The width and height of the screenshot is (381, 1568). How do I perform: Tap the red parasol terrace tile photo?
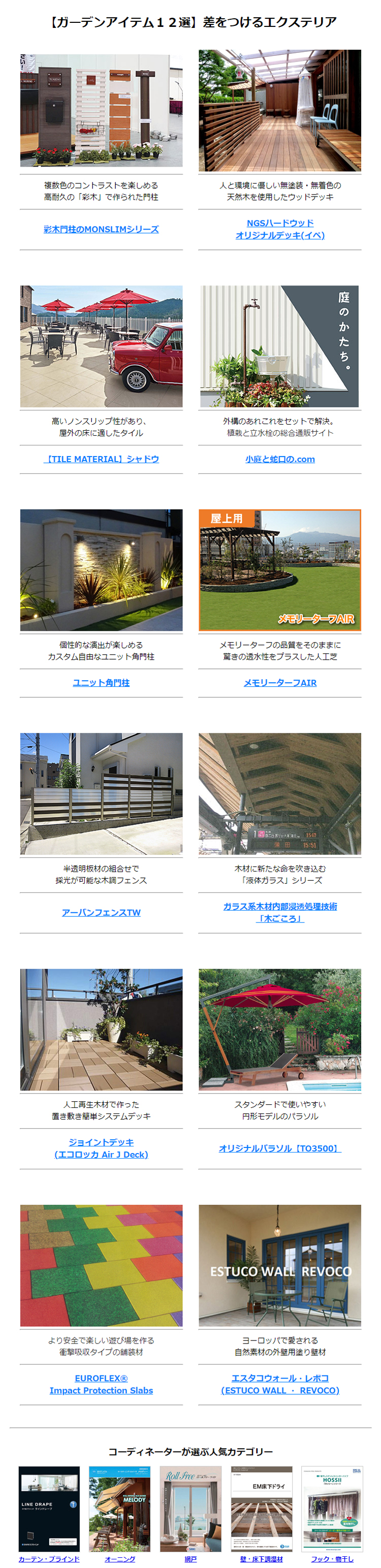(101, 346)
